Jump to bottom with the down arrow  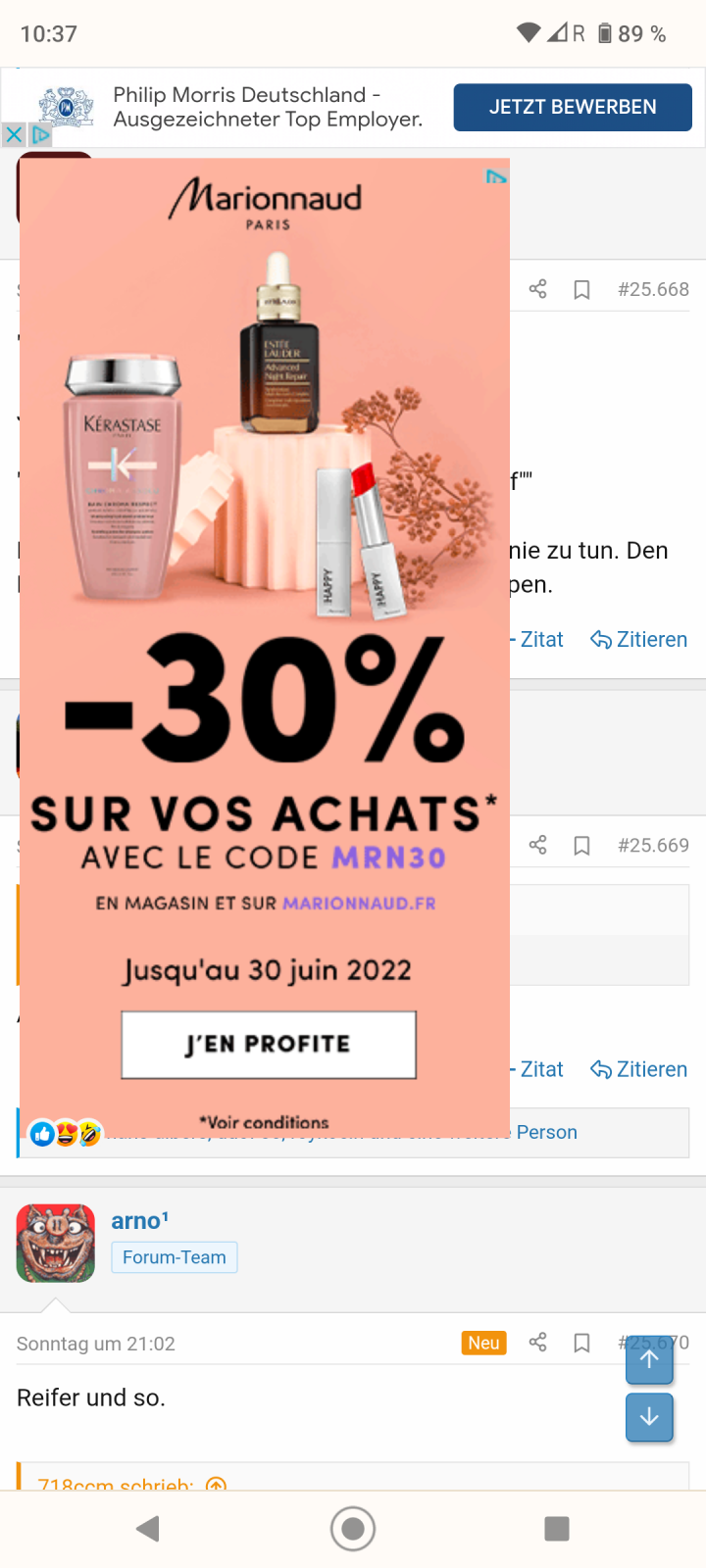(x=649, y=1417)
